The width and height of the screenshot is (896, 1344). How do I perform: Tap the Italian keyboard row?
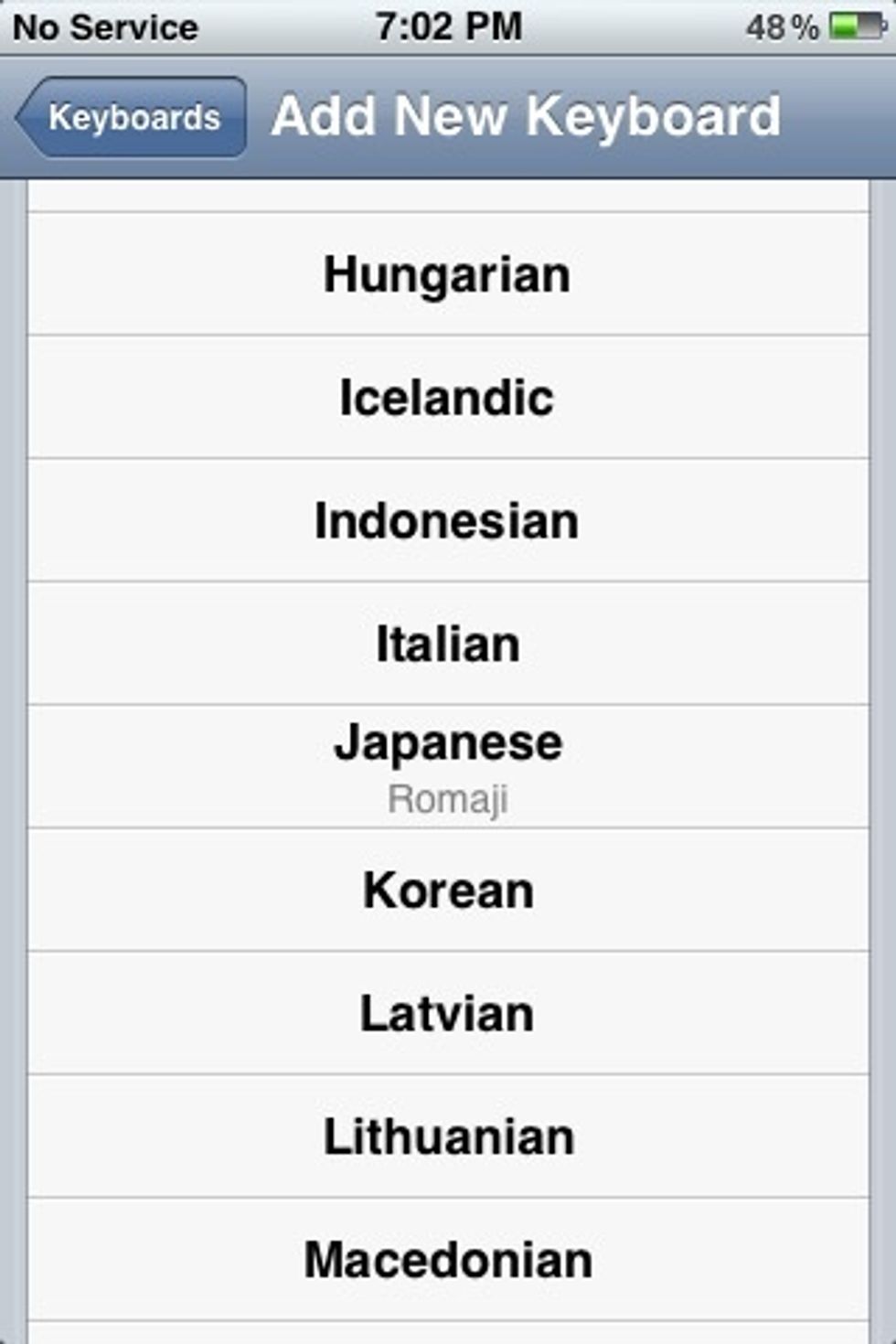447,644
